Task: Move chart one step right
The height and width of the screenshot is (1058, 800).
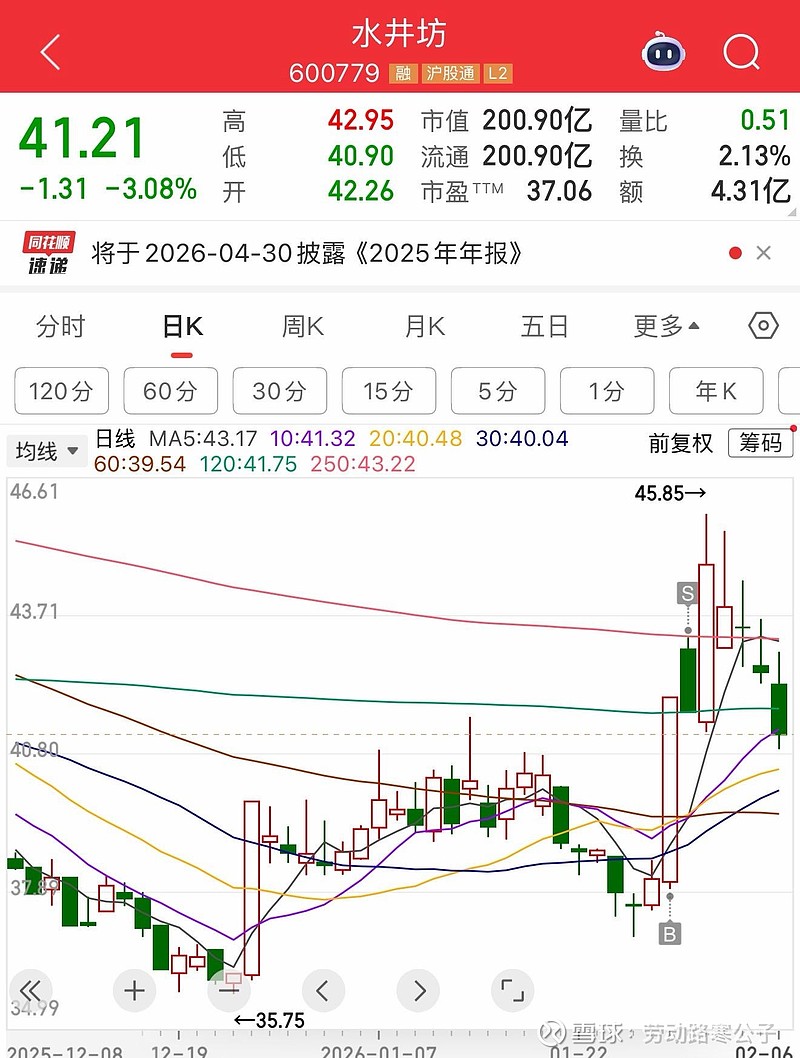Action: [x=418, y=991]
